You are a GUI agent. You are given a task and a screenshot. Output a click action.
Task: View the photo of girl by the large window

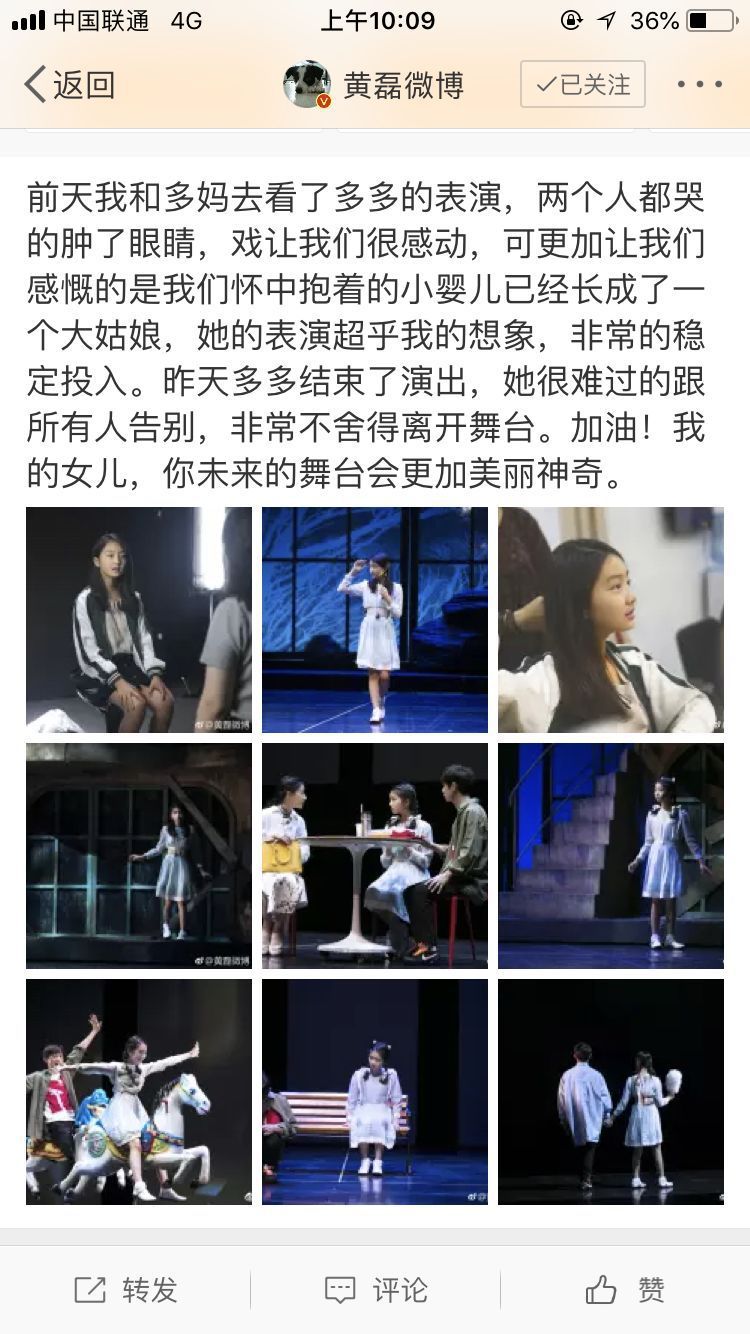pos(139,856)
